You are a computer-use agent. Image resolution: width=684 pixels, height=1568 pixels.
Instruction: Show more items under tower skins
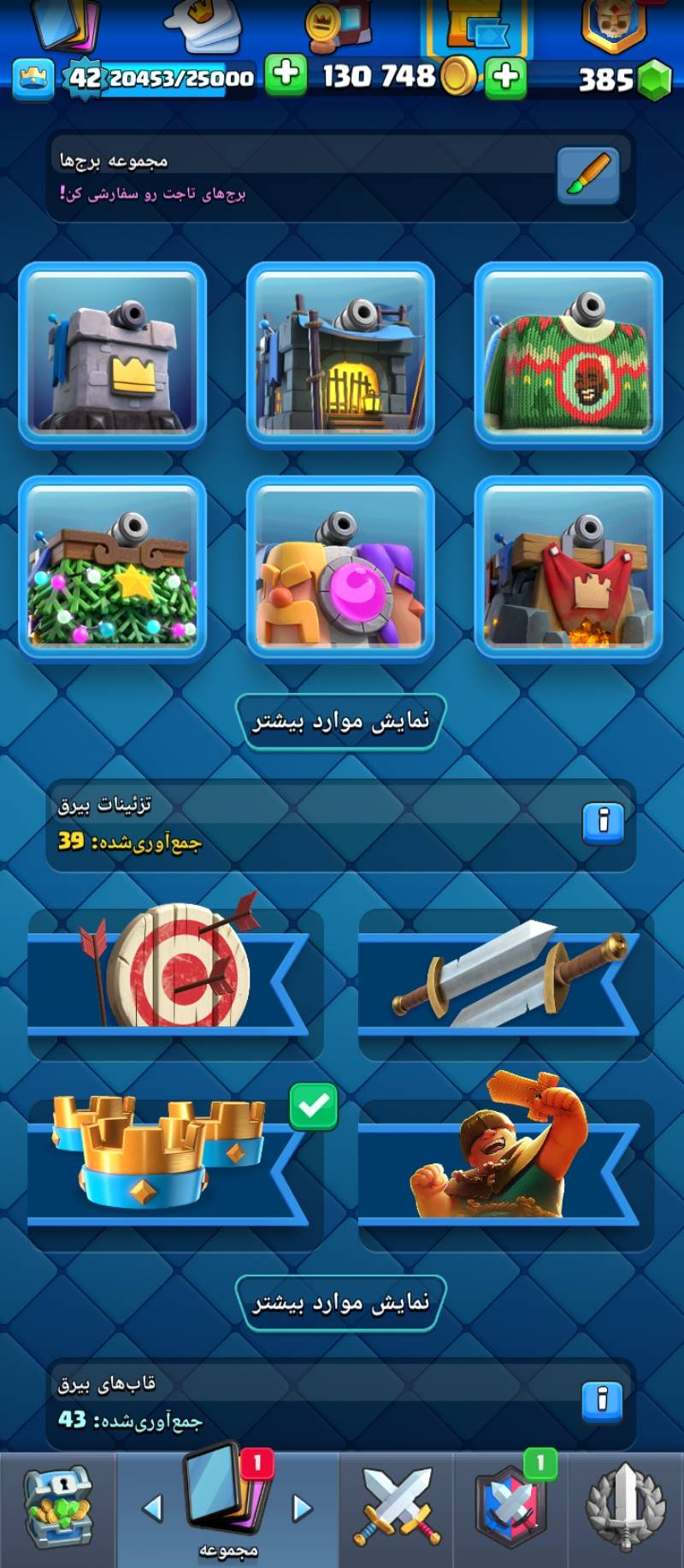tap(340, 722)
